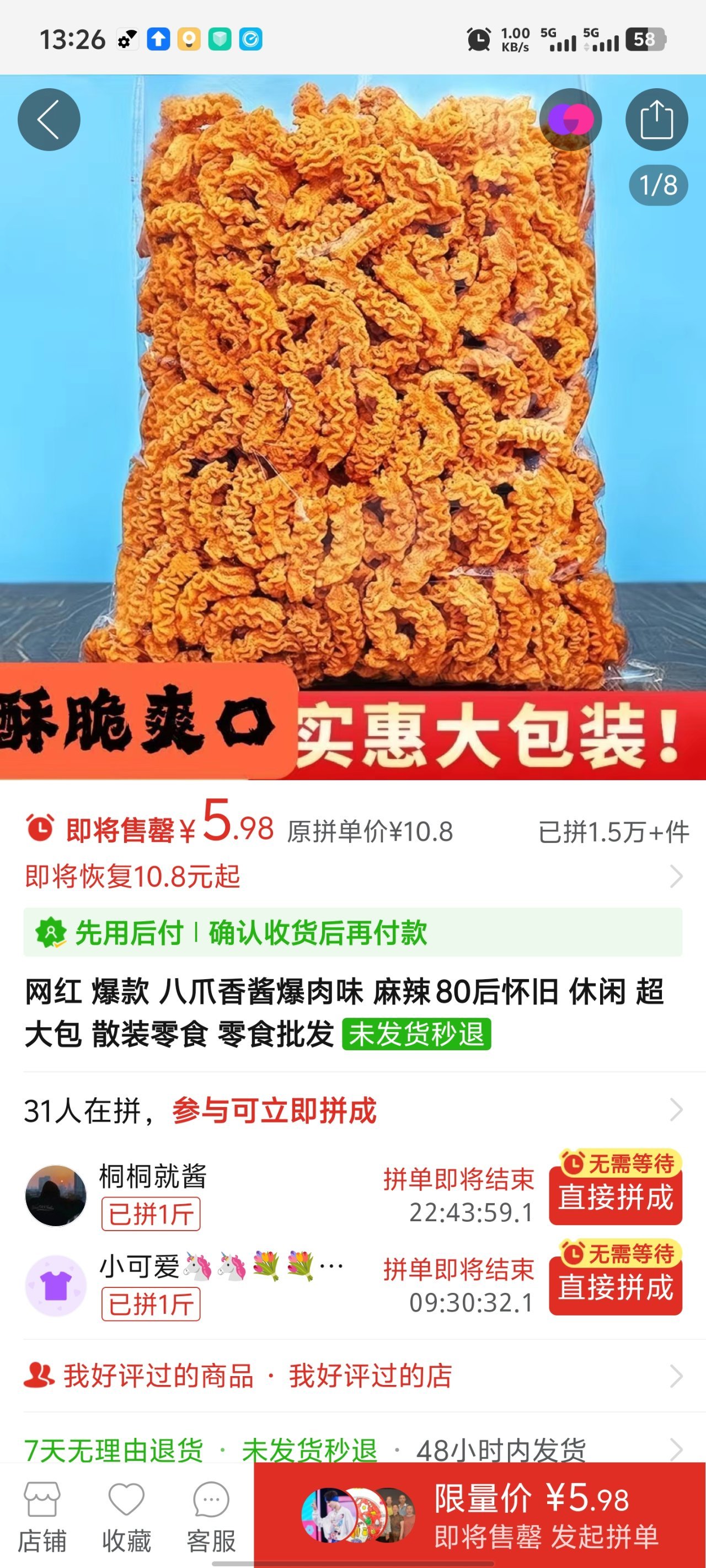Screen dimensions: 706x1568
Task: Share this product via the share icon
Action: [x=656, y=119]
